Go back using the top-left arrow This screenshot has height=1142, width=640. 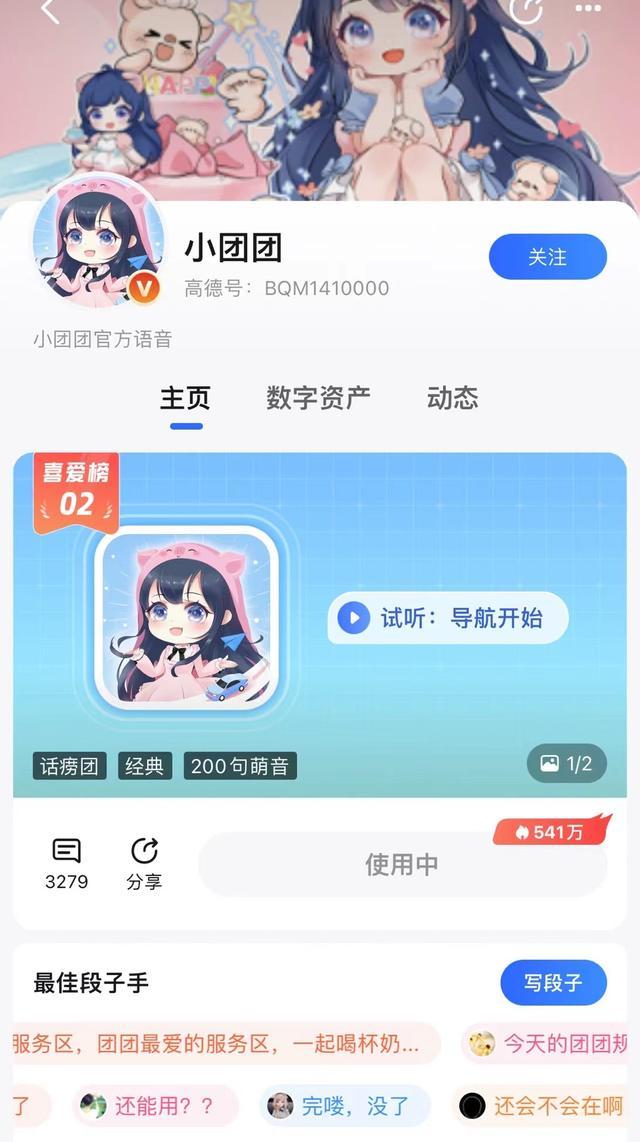point(50,10)
